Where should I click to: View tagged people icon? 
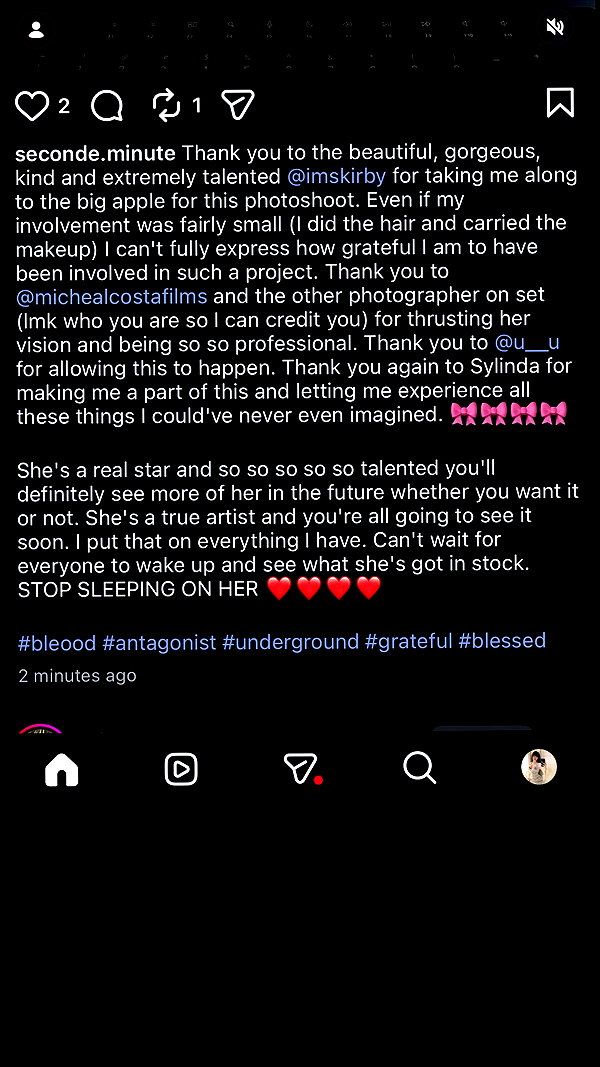point(36,29)
